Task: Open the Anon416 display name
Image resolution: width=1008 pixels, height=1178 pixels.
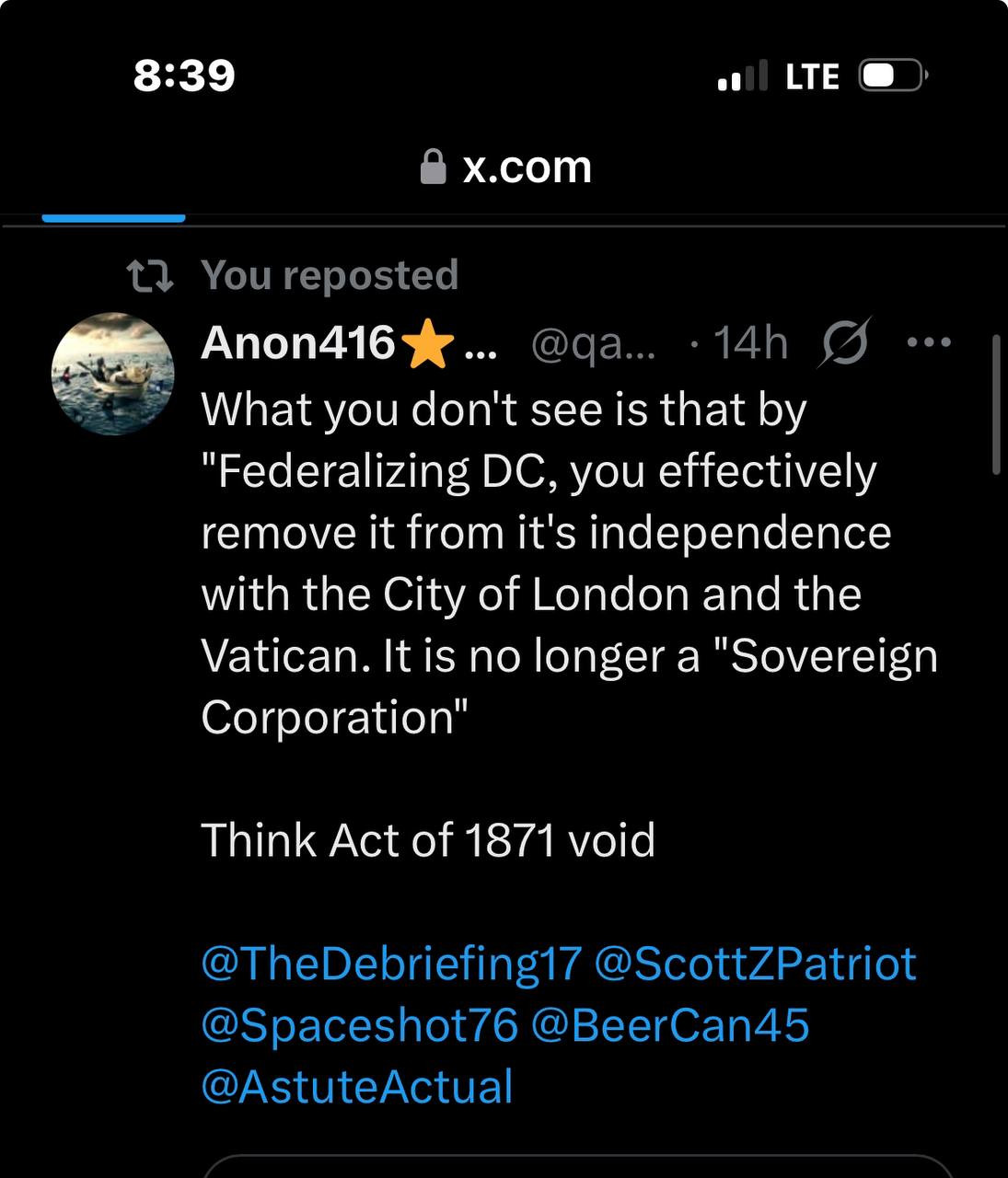Action: (298, 343)
